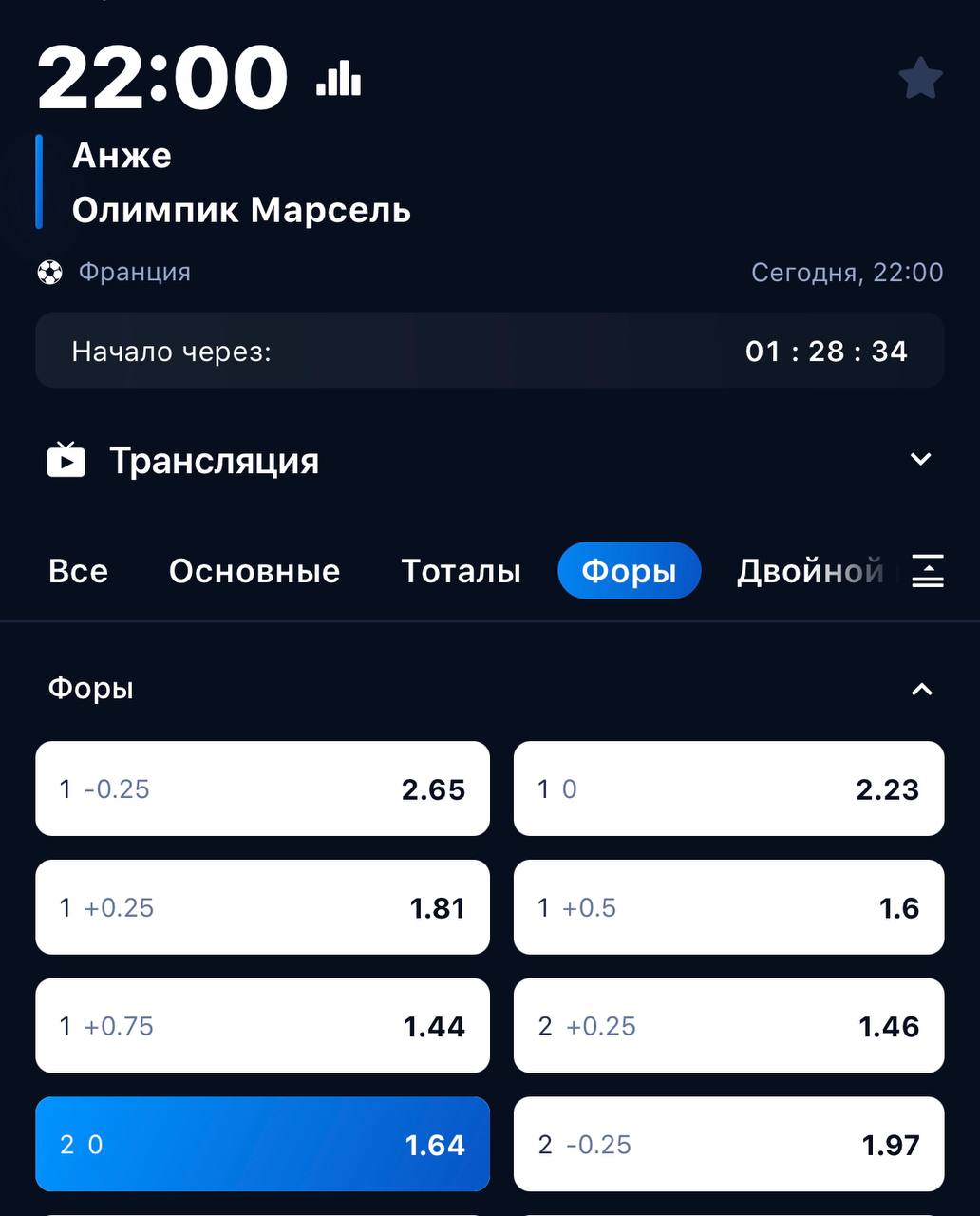The image size is (980, 1216).
Task: Collapse the Форы section
Action: [921, 690]
